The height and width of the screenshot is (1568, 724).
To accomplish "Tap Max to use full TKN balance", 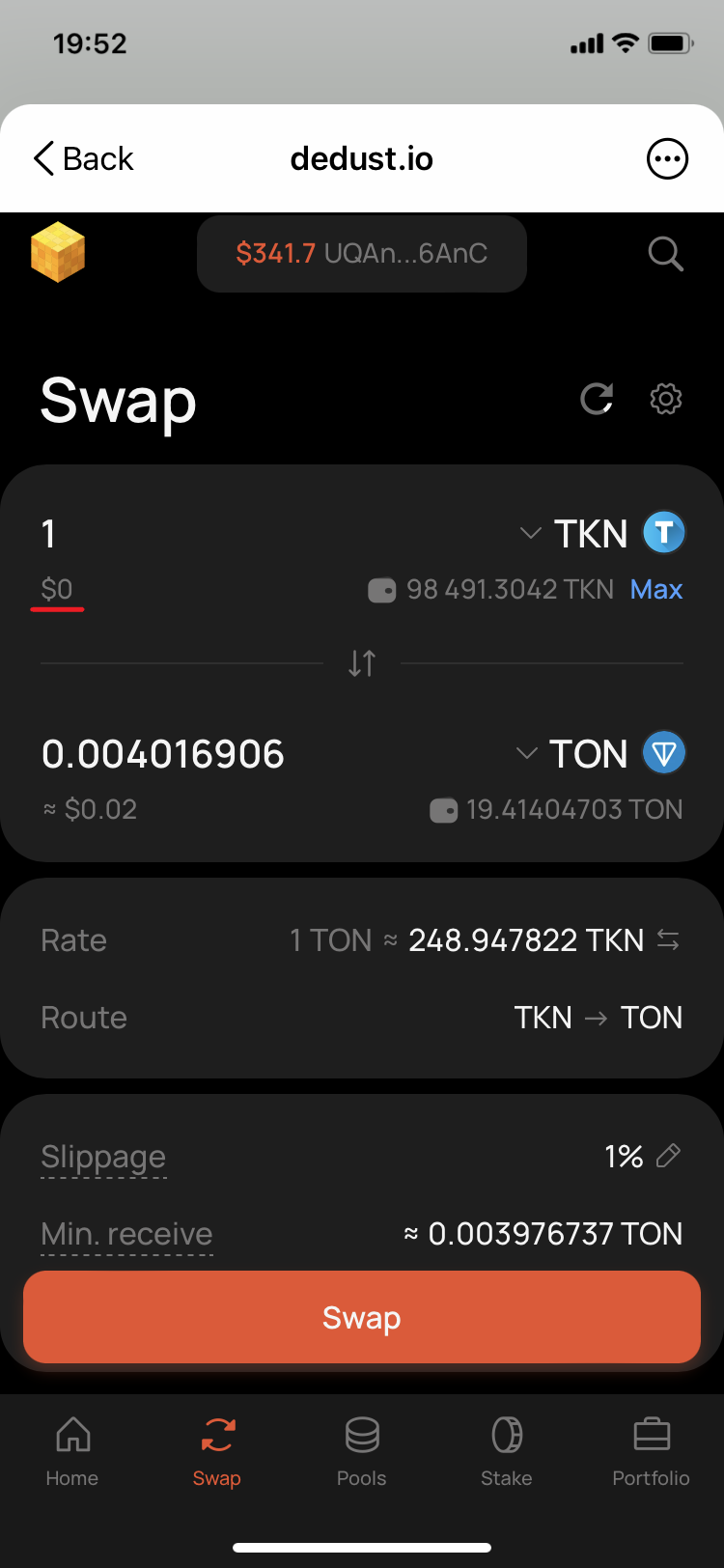I will click(x=656, y=590).
